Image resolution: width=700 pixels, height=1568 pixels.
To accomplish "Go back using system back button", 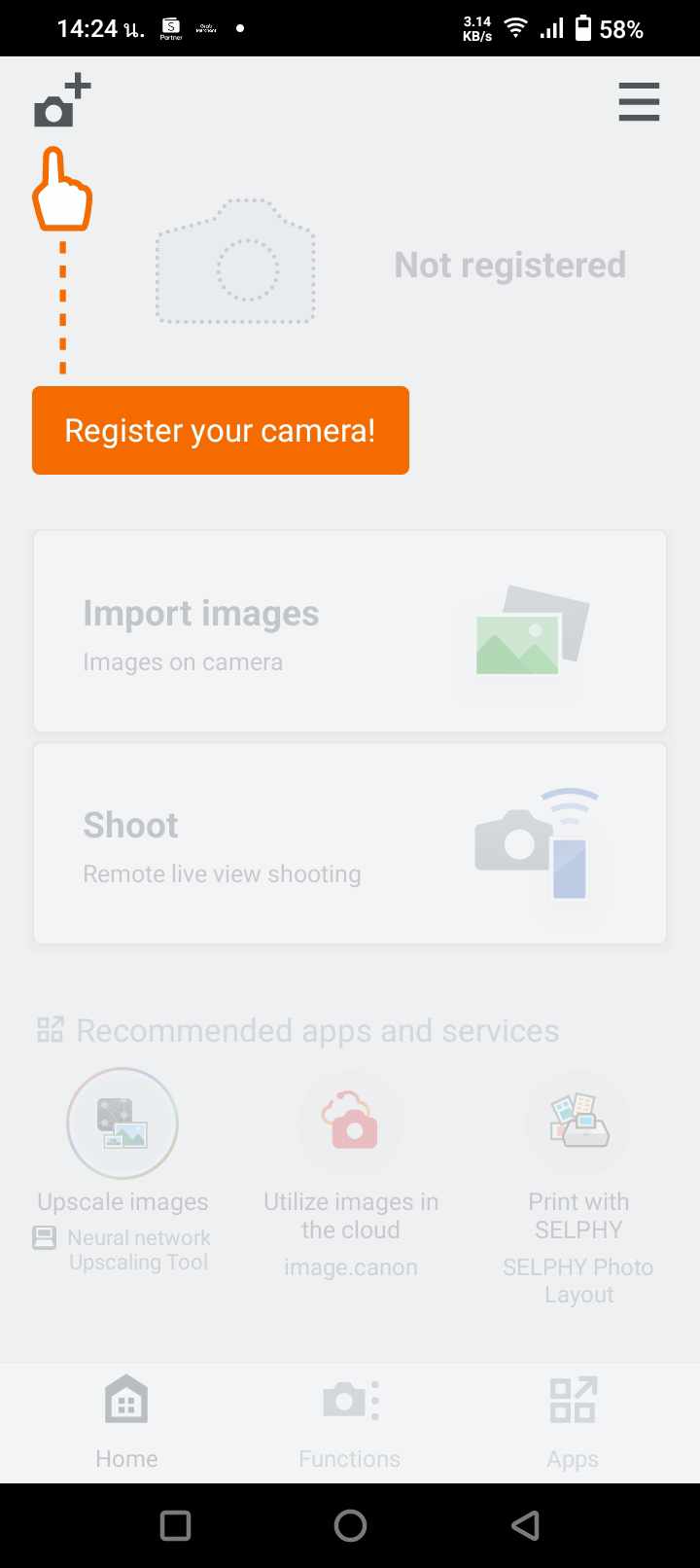I will click(x=525, y=1525).
